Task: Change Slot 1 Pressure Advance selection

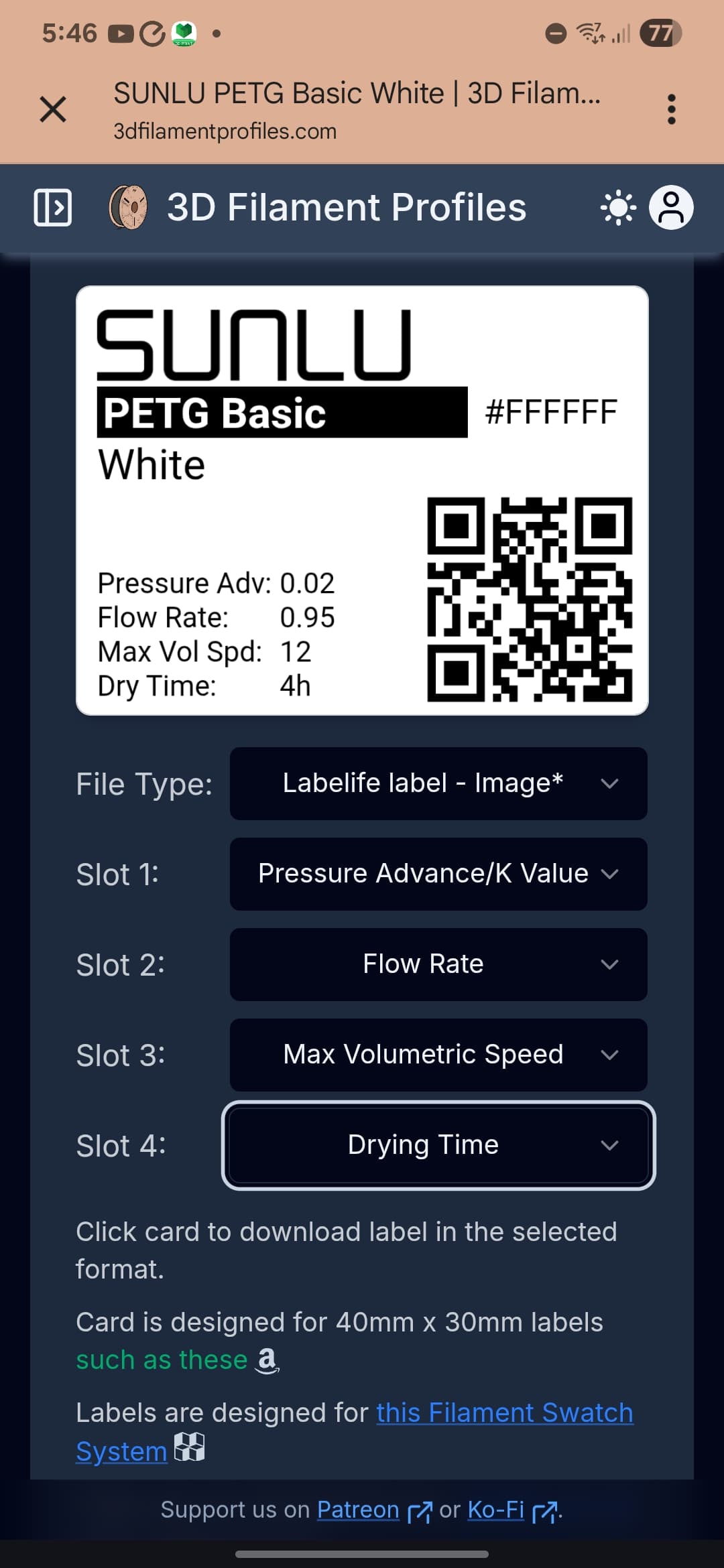Action: click(x=438, y=874)
